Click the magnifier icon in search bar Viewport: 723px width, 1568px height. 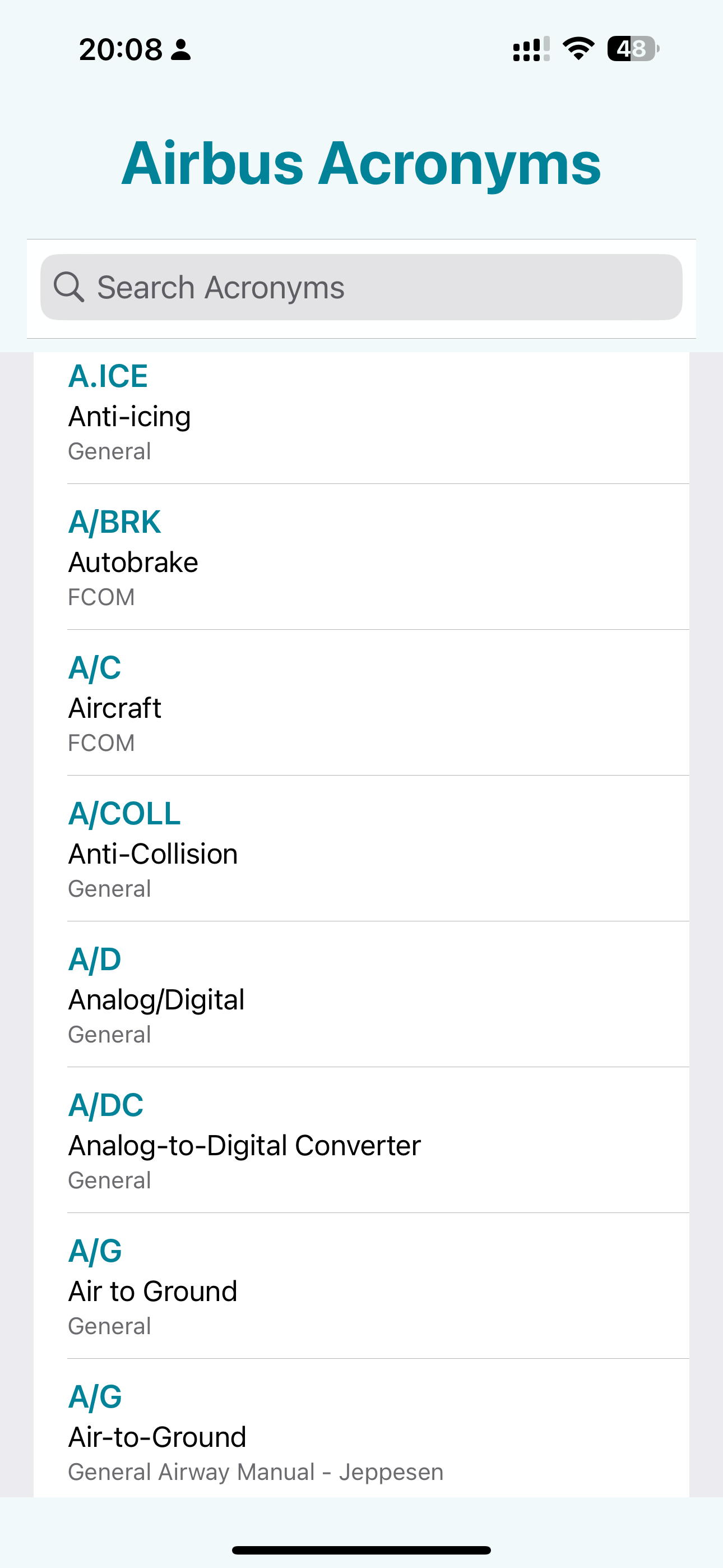[x=69, y=286]
